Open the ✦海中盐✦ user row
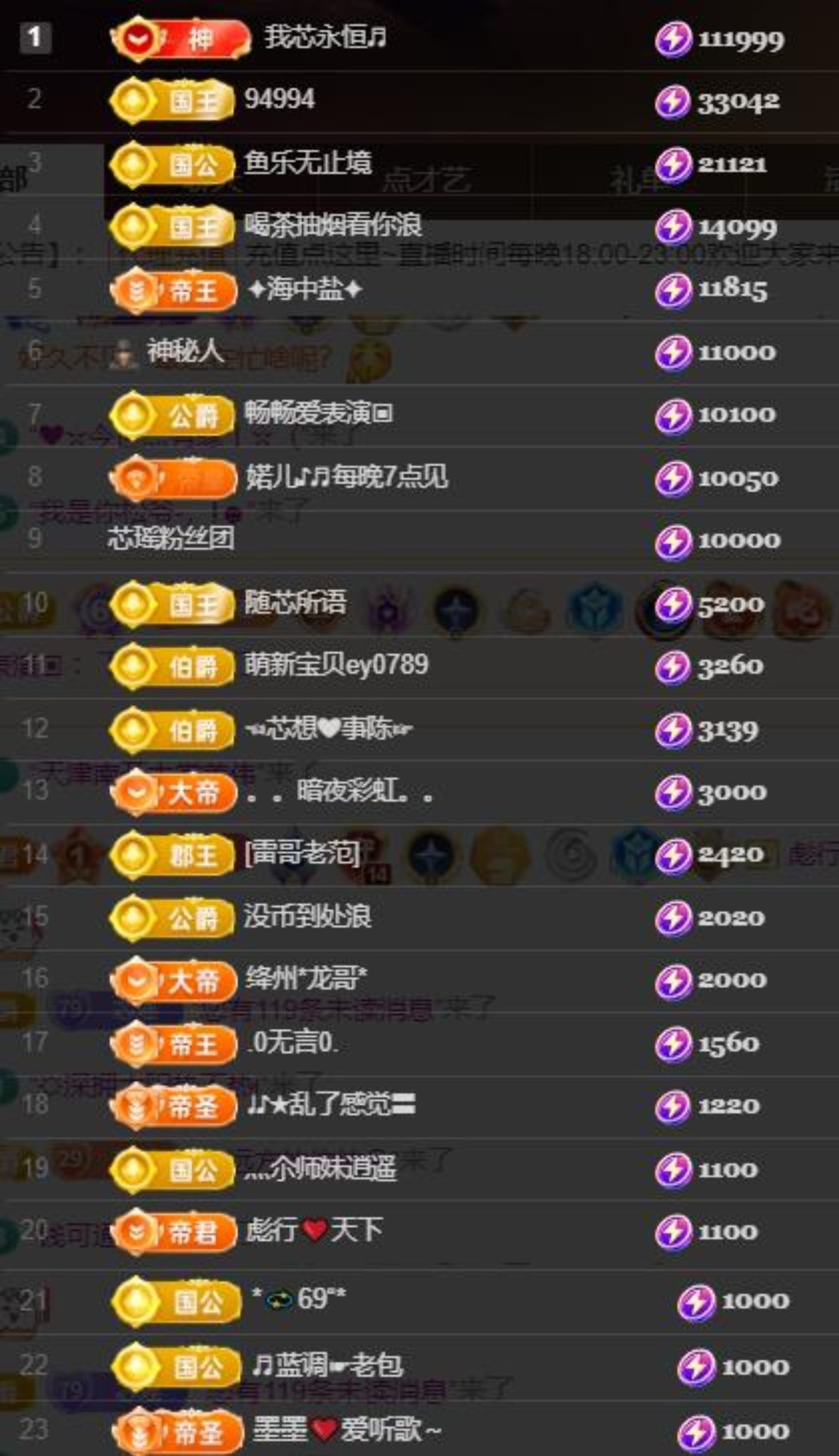The image size is (839, 1456). [x=305, y=289]
